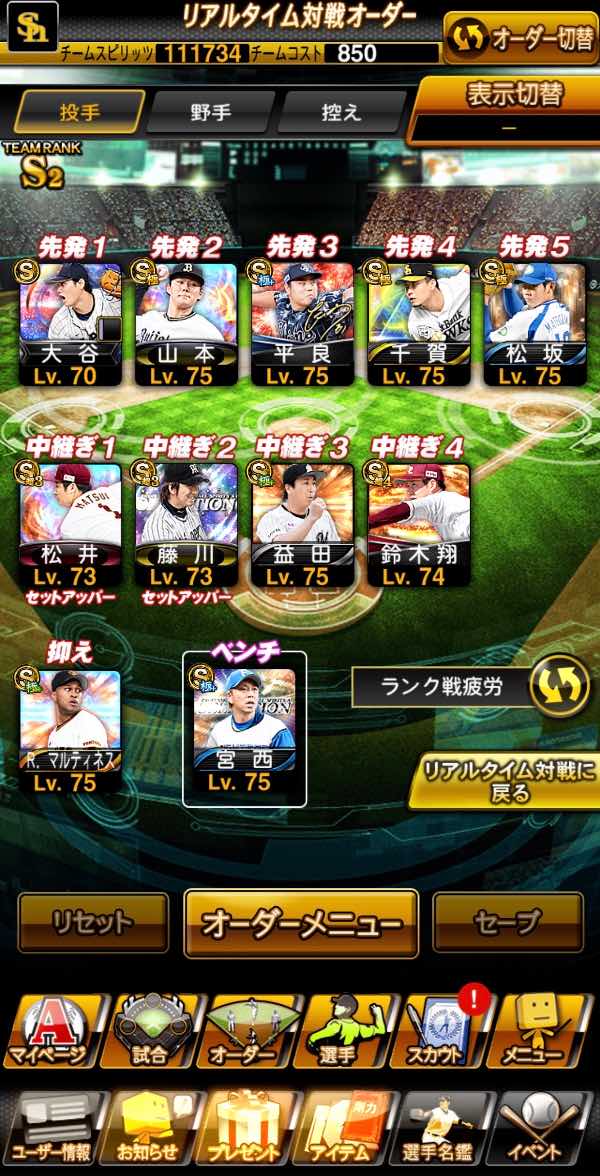600x1176 pixels.
Task: Switch to the 野手 tab
Action: [211, 112]
